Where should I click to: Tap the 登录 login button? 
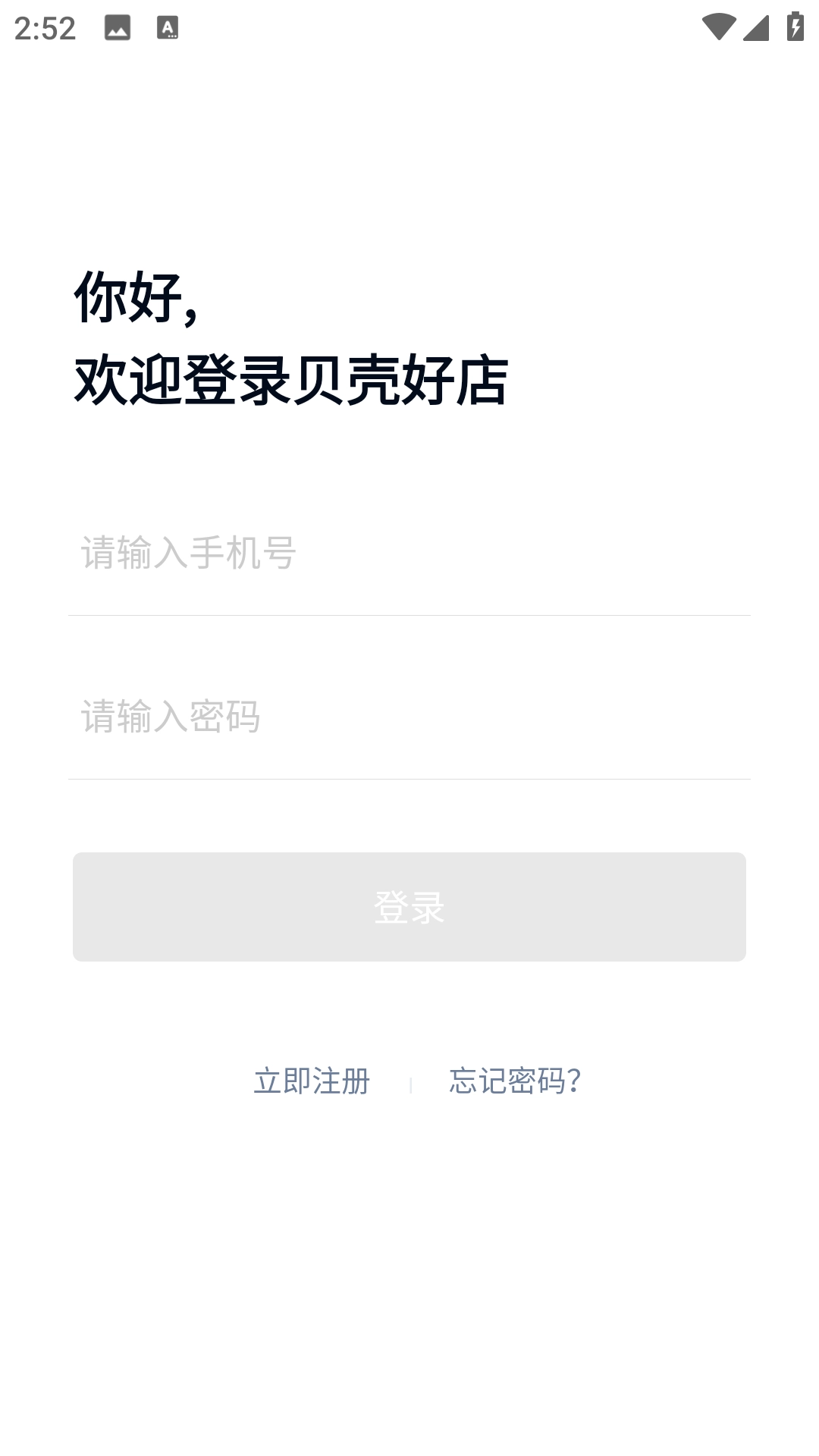tap(409, 907)
